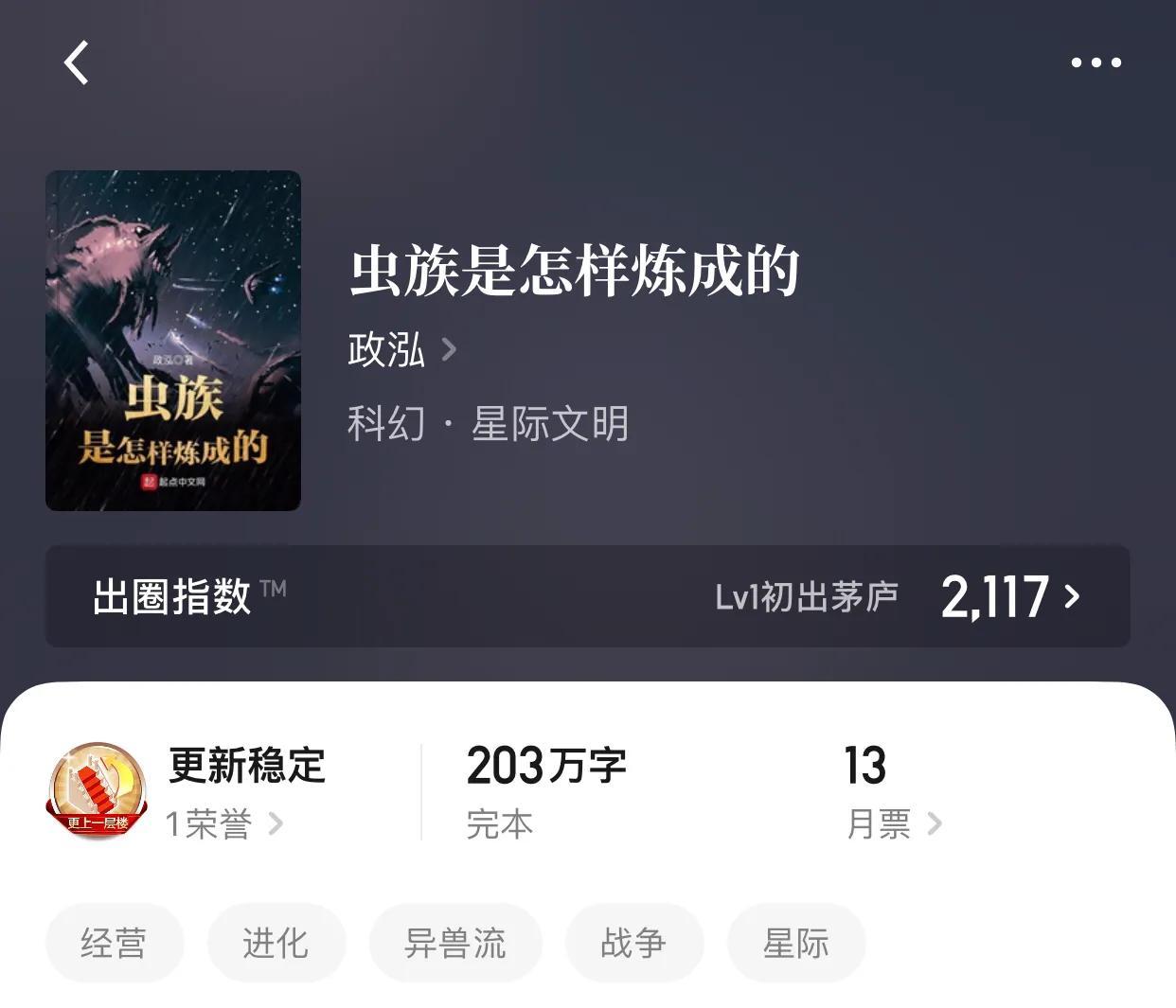This screenshot has width=1176, height=1008.
Task: Open the three-dot overflow menu
Action: [1096, 62]
